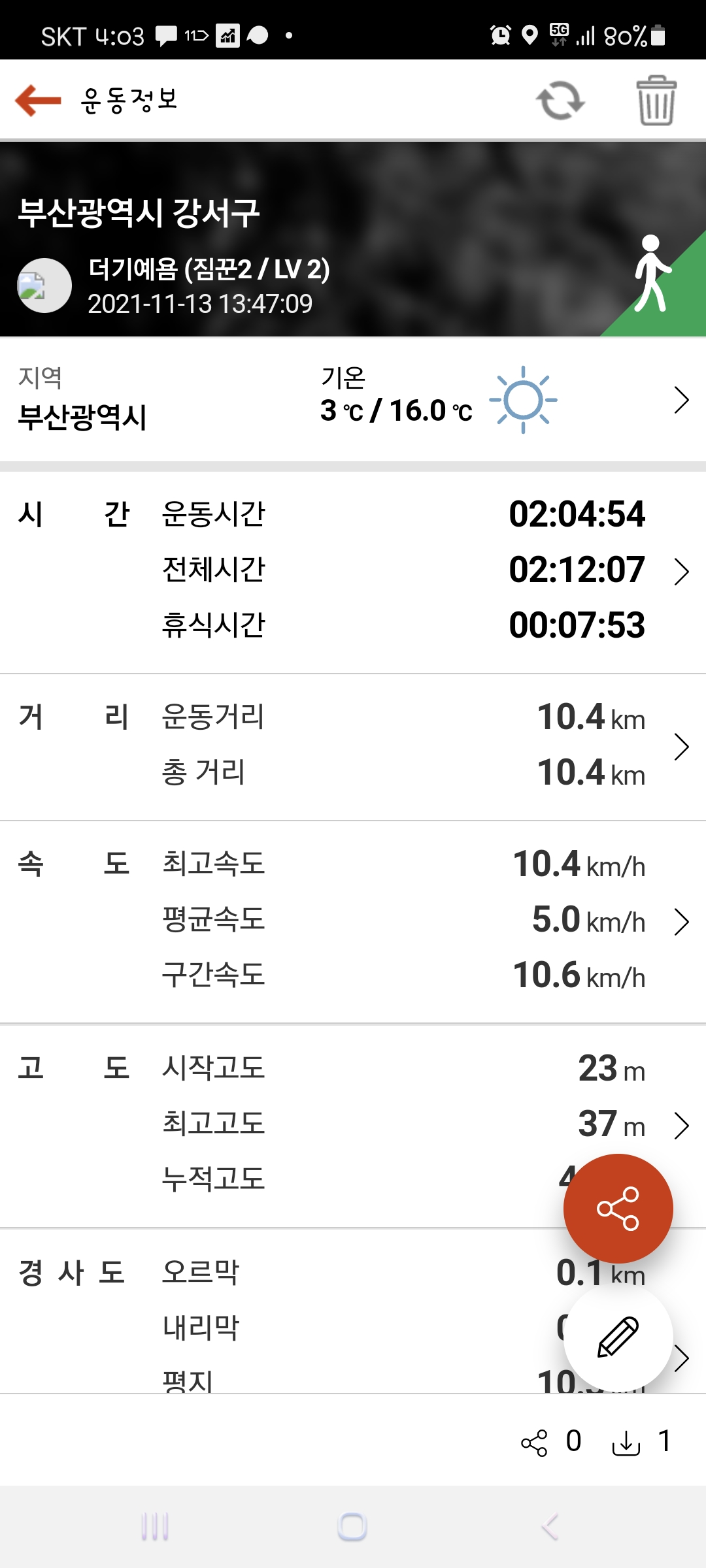The height and width of the screenshot is (1568, 706).
Task: Open the speed details section
Action: [353, 921]
